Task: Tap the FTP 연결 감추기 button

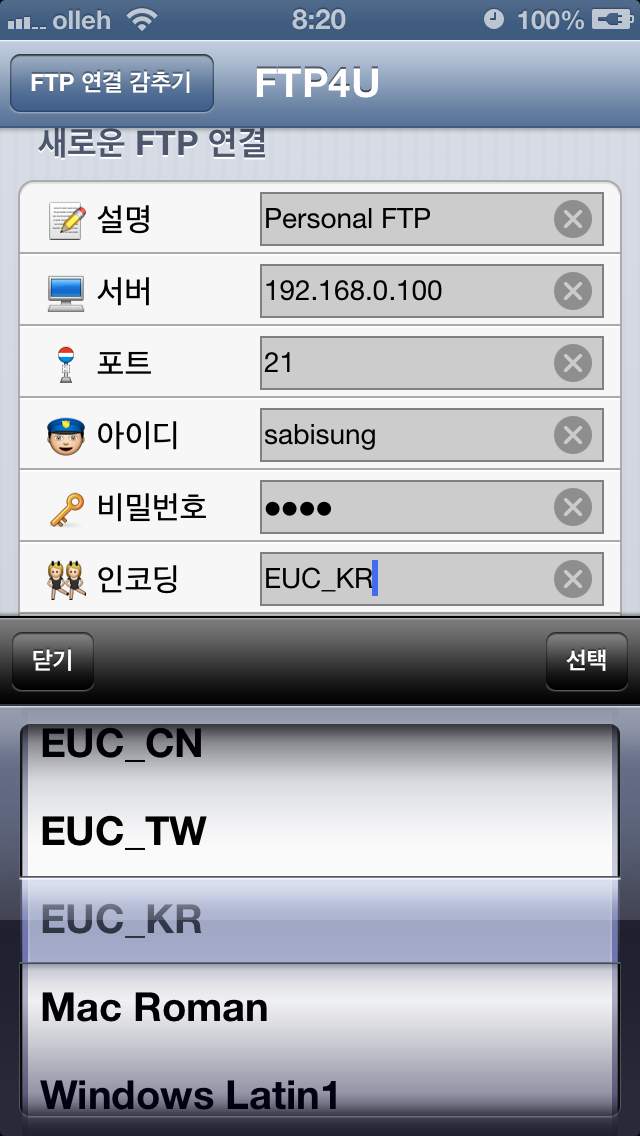Action: pos(112,83)
